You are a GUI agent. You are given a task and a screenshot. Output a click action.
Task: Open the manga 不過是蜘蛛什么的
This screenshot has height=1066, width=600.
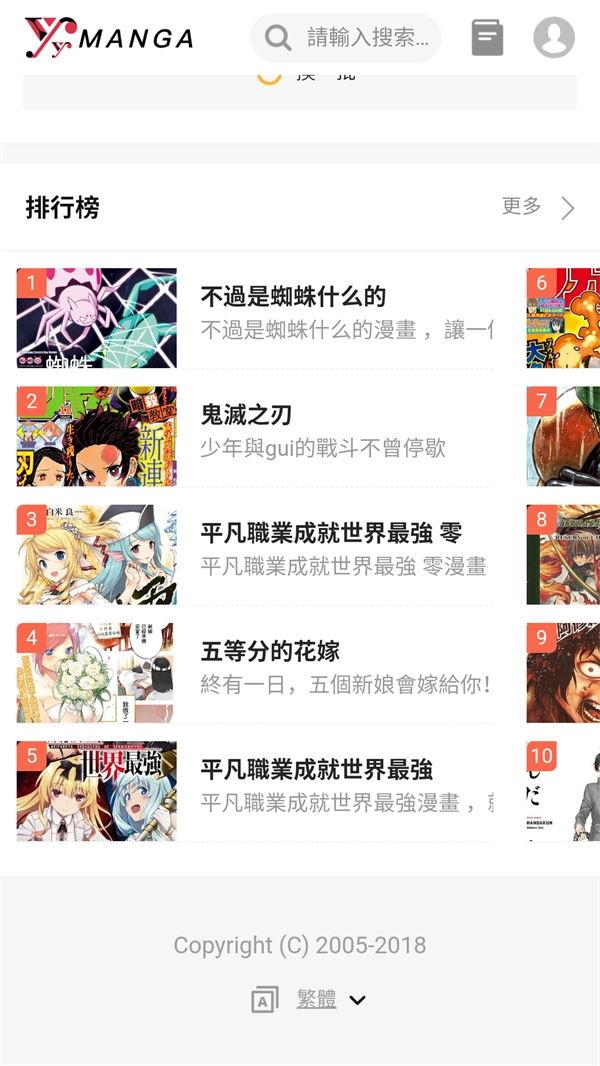point(293,297)
